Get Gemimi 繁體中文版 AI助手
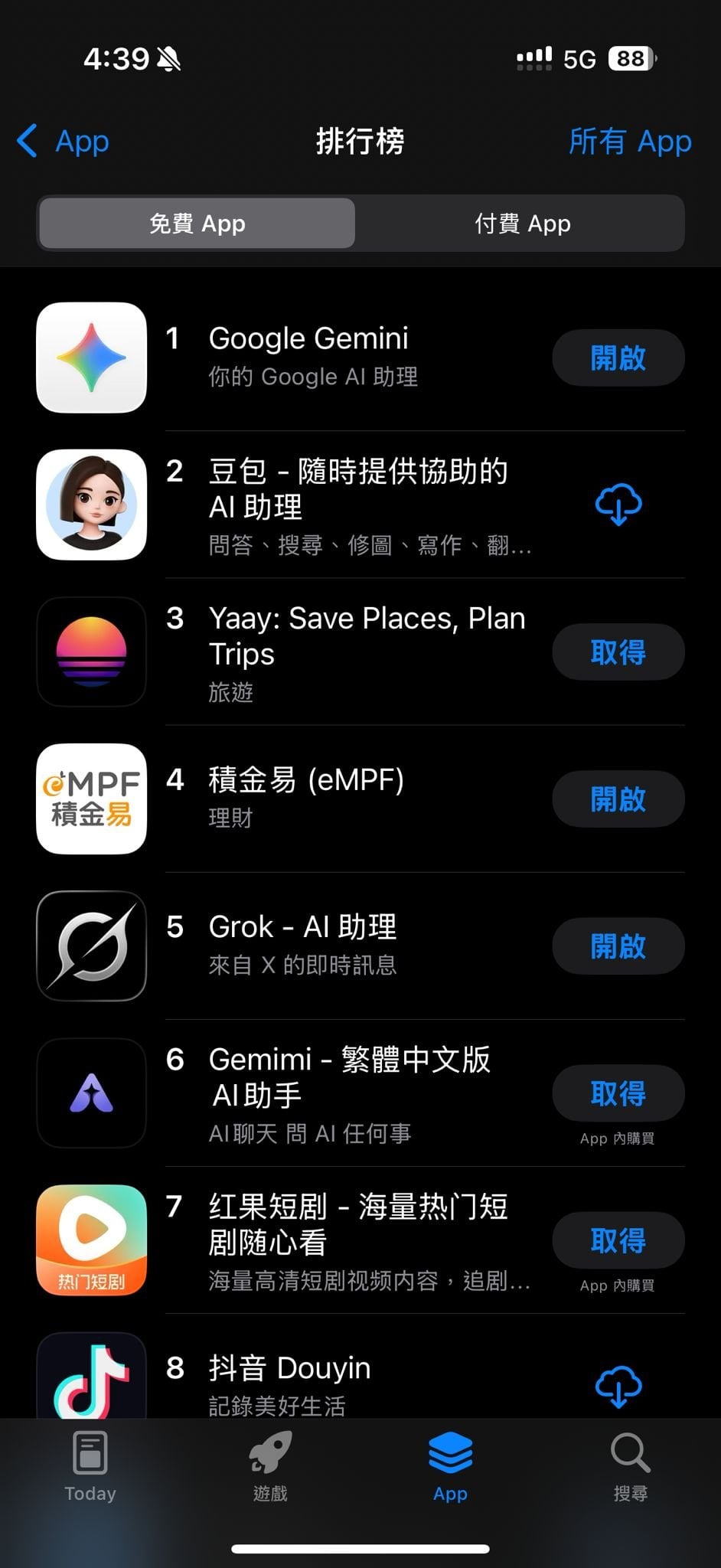The width and height of the screenshot is (721, 1568). [x=618, y=1093]
